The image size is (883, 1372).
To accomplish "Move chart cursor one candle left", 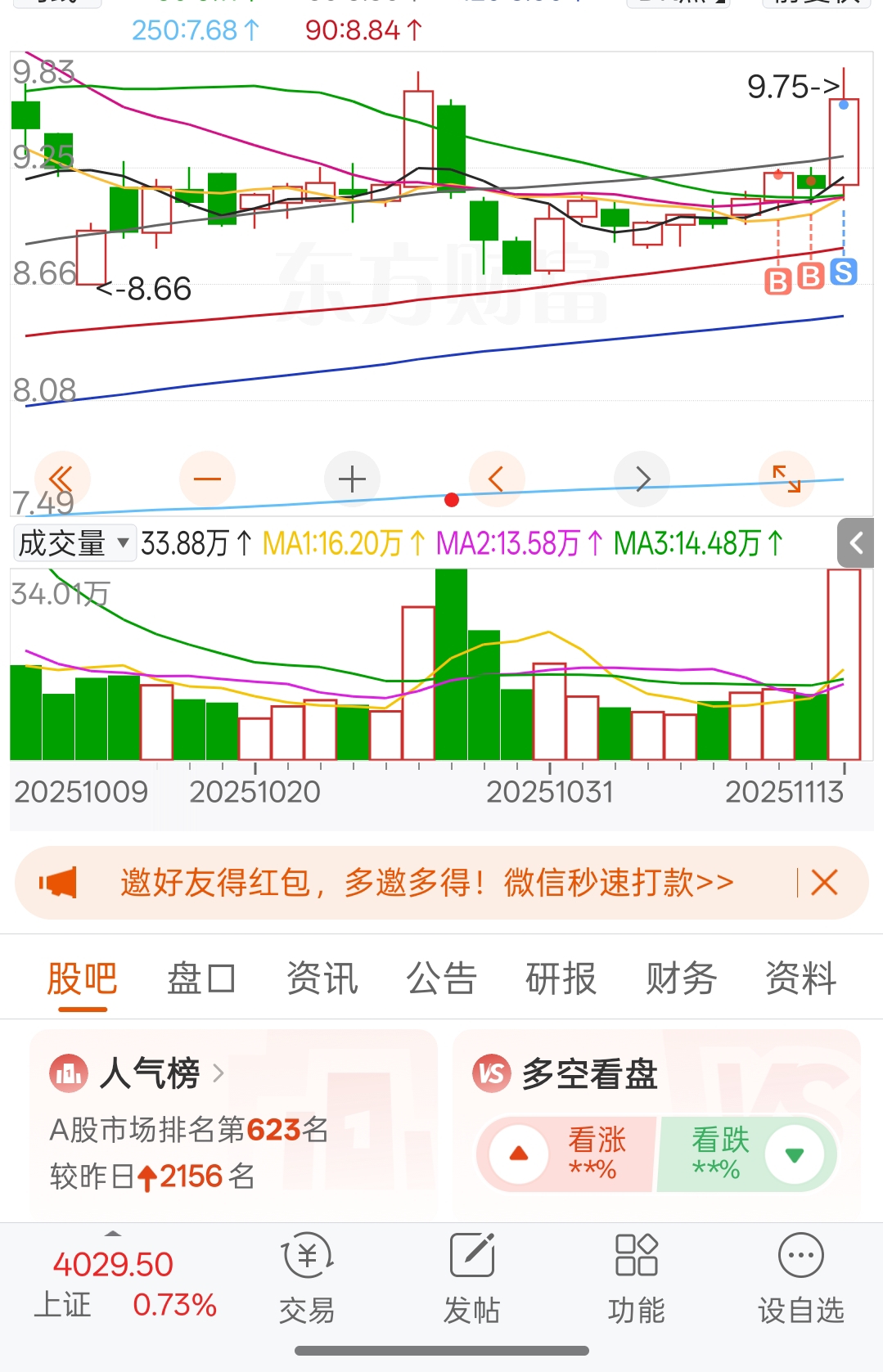I will point(496,479).
